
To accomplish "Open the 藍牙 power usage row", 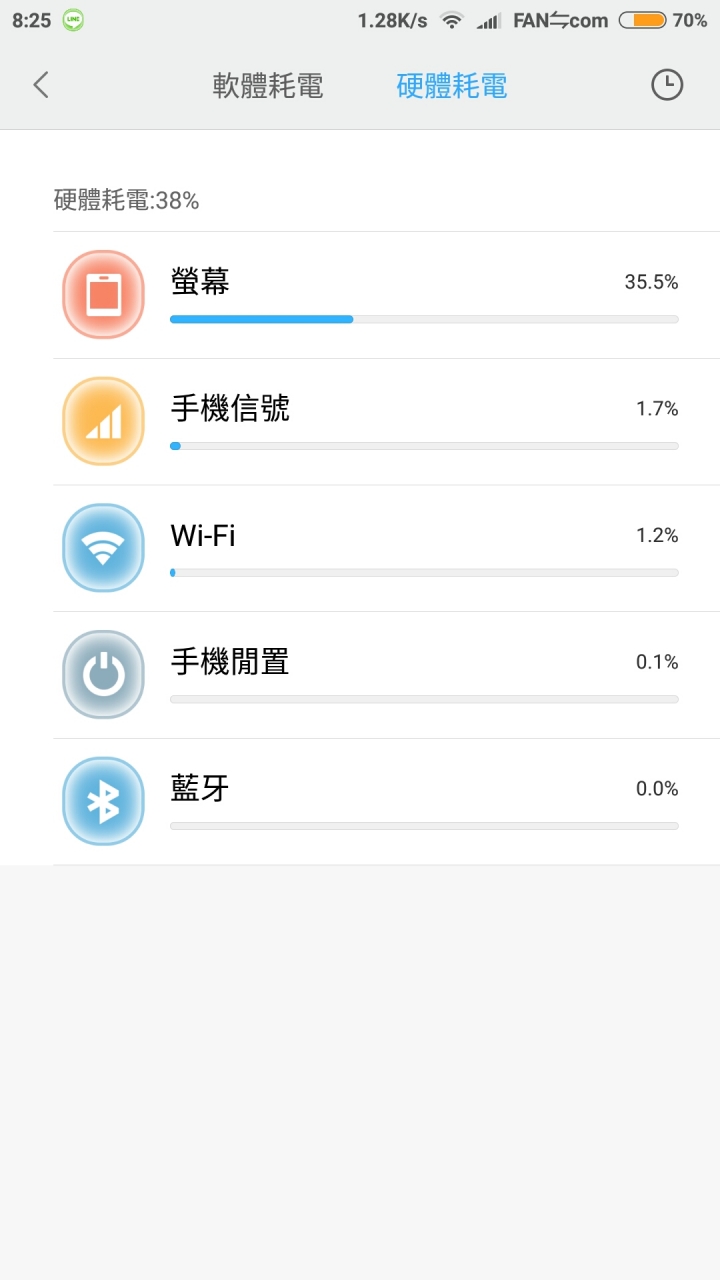I will pos(387,802).
